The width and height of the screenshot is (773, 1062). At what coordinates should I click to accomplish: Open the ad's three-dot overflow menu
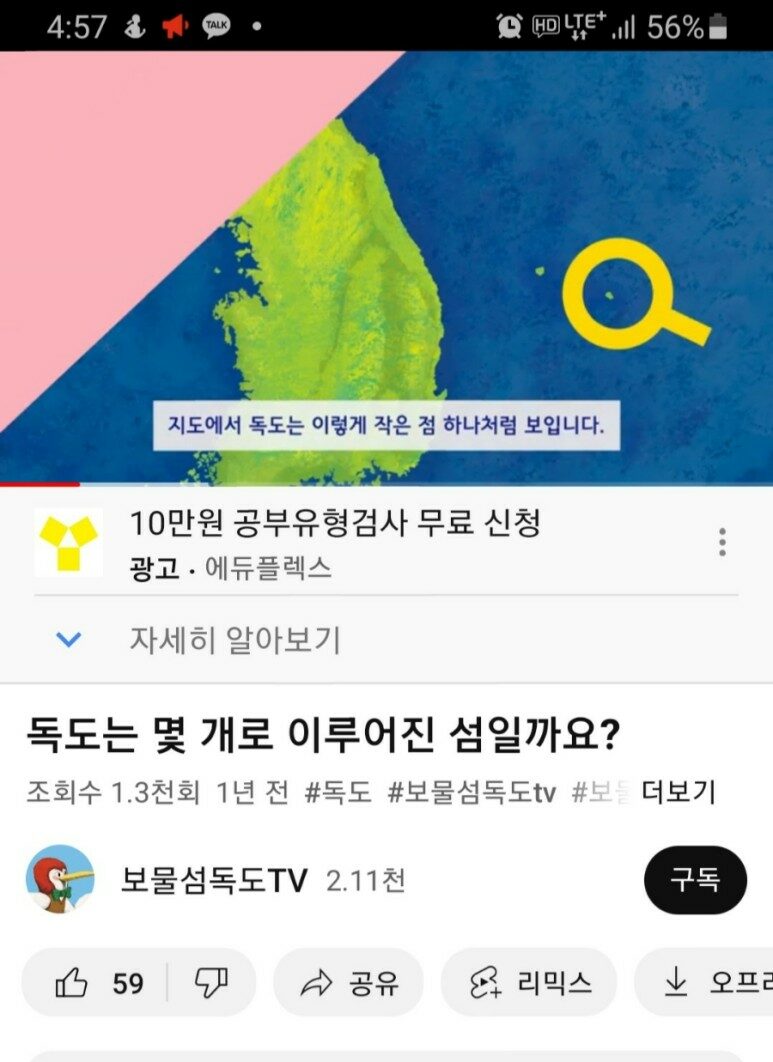pyautogui.click(x=722, y=542)
